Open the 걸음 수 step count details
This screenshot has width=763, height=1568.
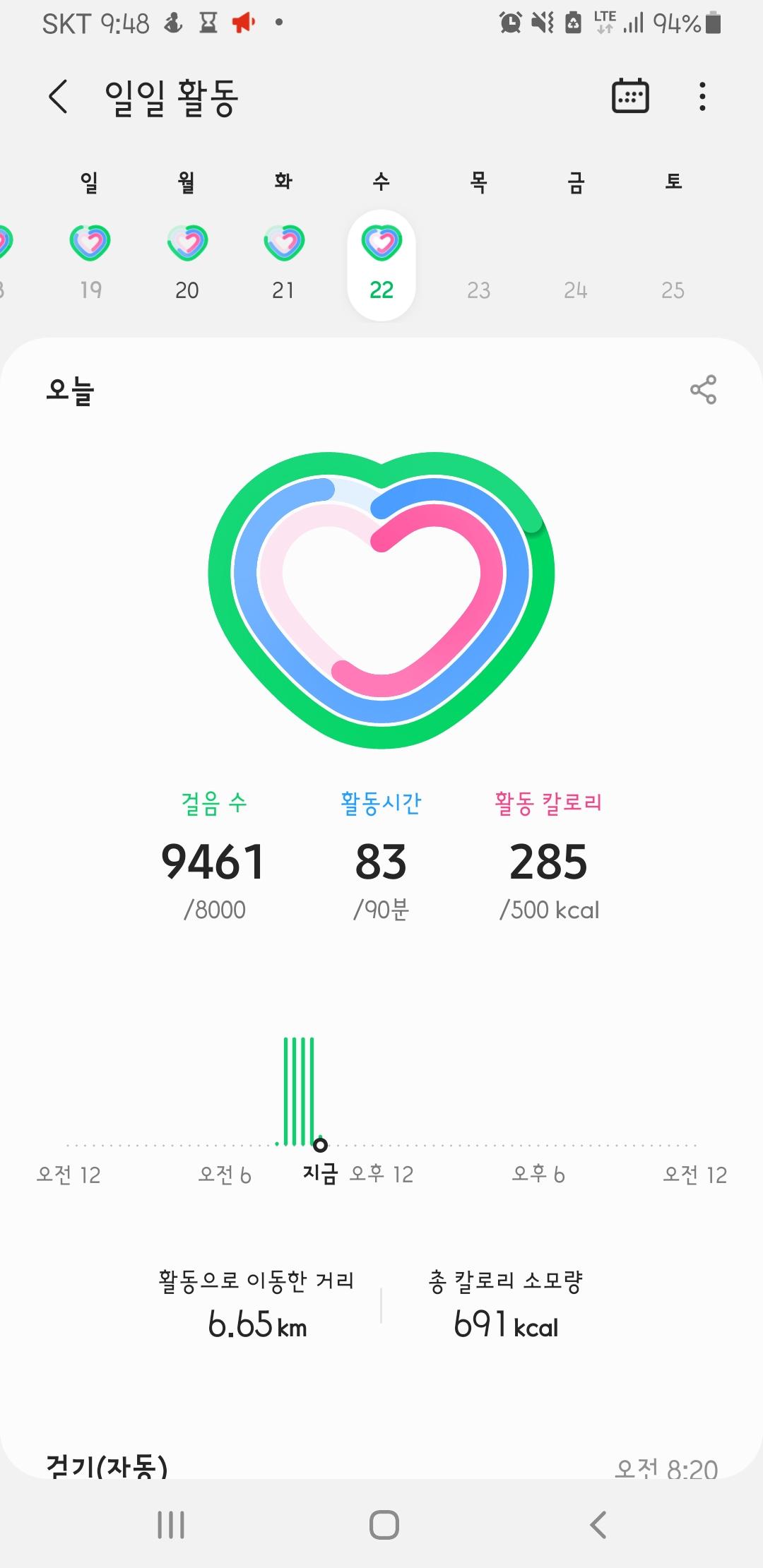click(x=213, y=862)
